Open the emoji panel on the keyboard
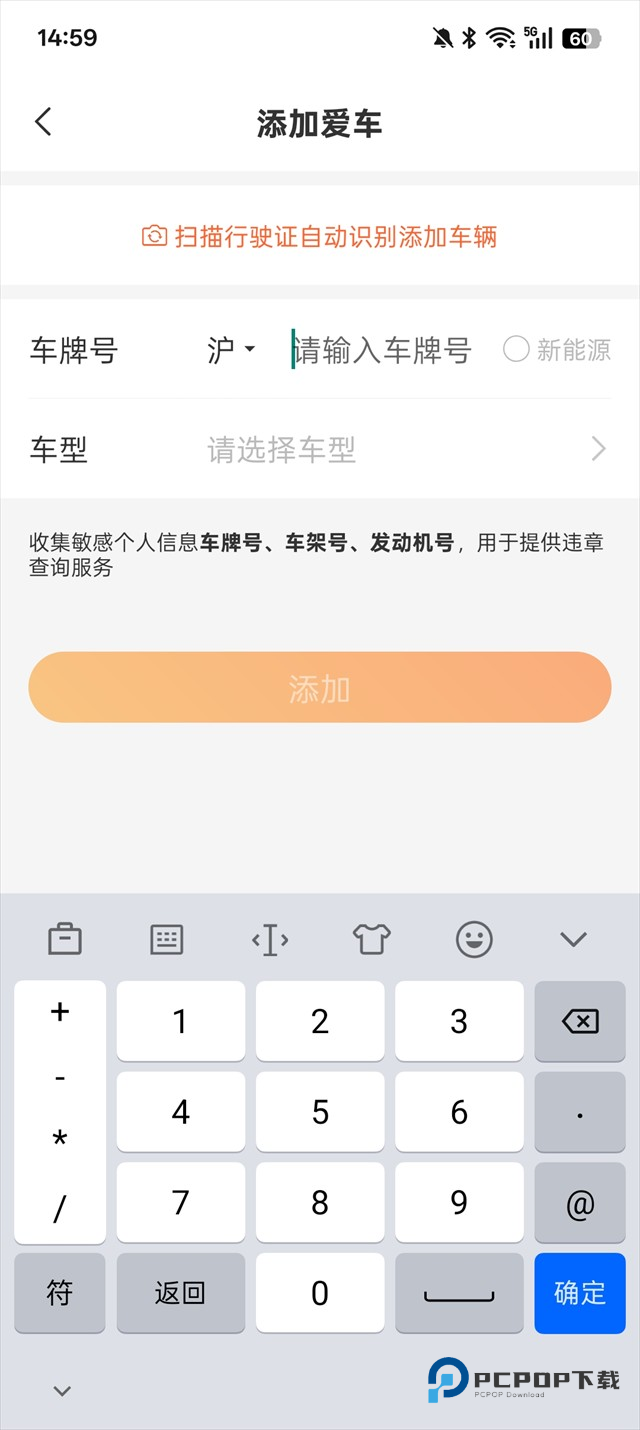Image resolution: width=640 pixels, height=1430 pixels. click(474, 939)
